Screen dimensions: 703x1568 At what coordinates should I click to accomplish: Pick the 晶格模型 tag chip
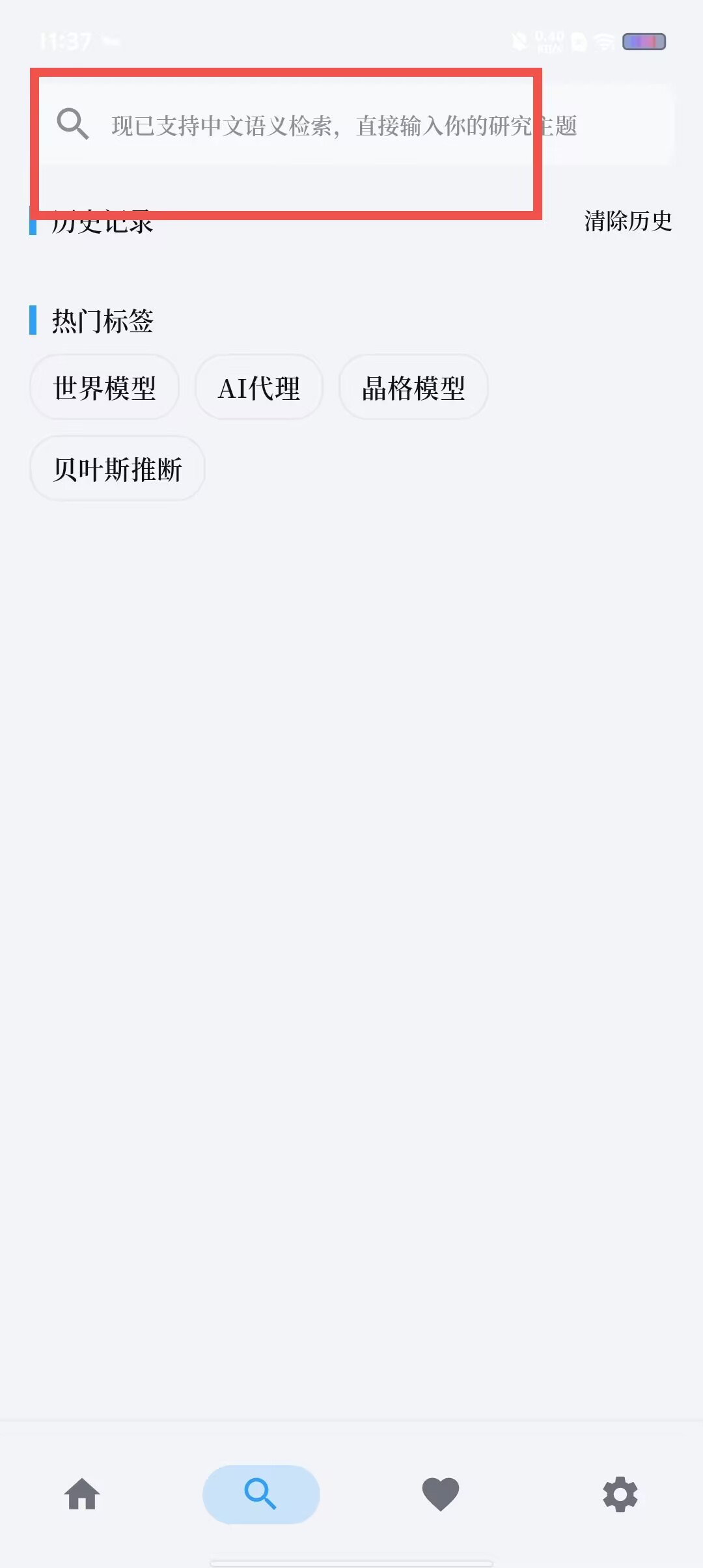point(413,388)
